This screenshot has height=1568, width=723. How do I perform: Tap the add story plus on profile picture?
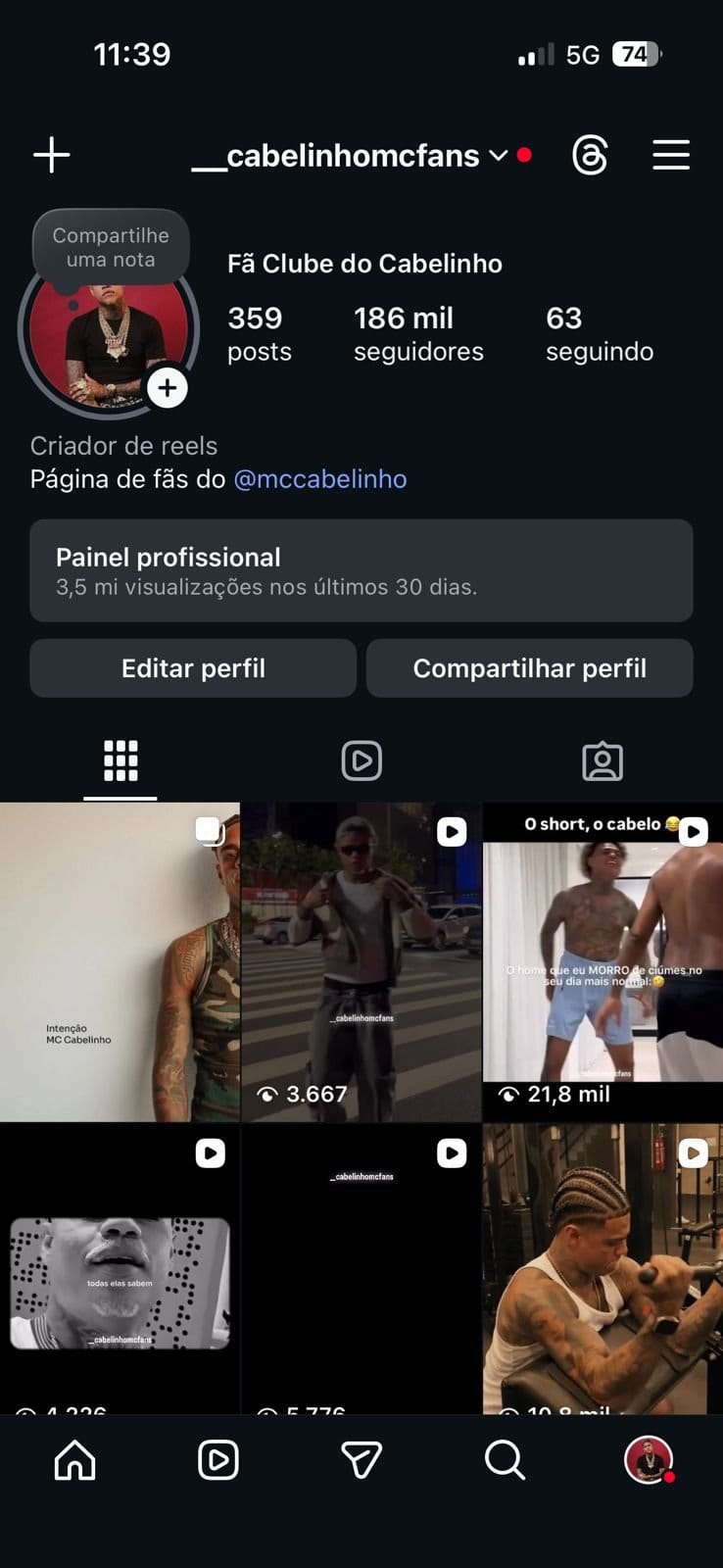click(x=167, y=388)
